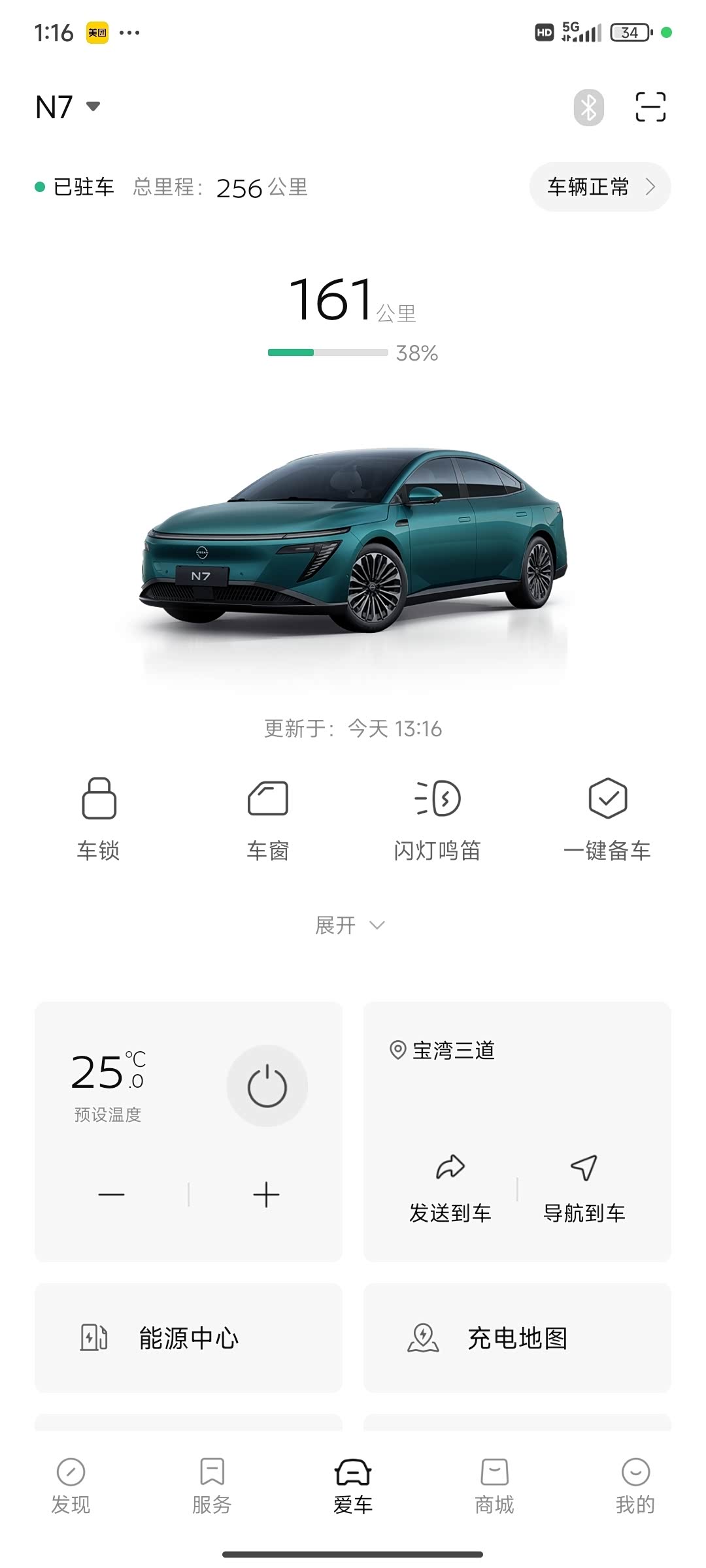Open the N7 vehicle selector dropdown
Image resolution: width=706 pixels, height=1568 pixels.
pos(68,107)
